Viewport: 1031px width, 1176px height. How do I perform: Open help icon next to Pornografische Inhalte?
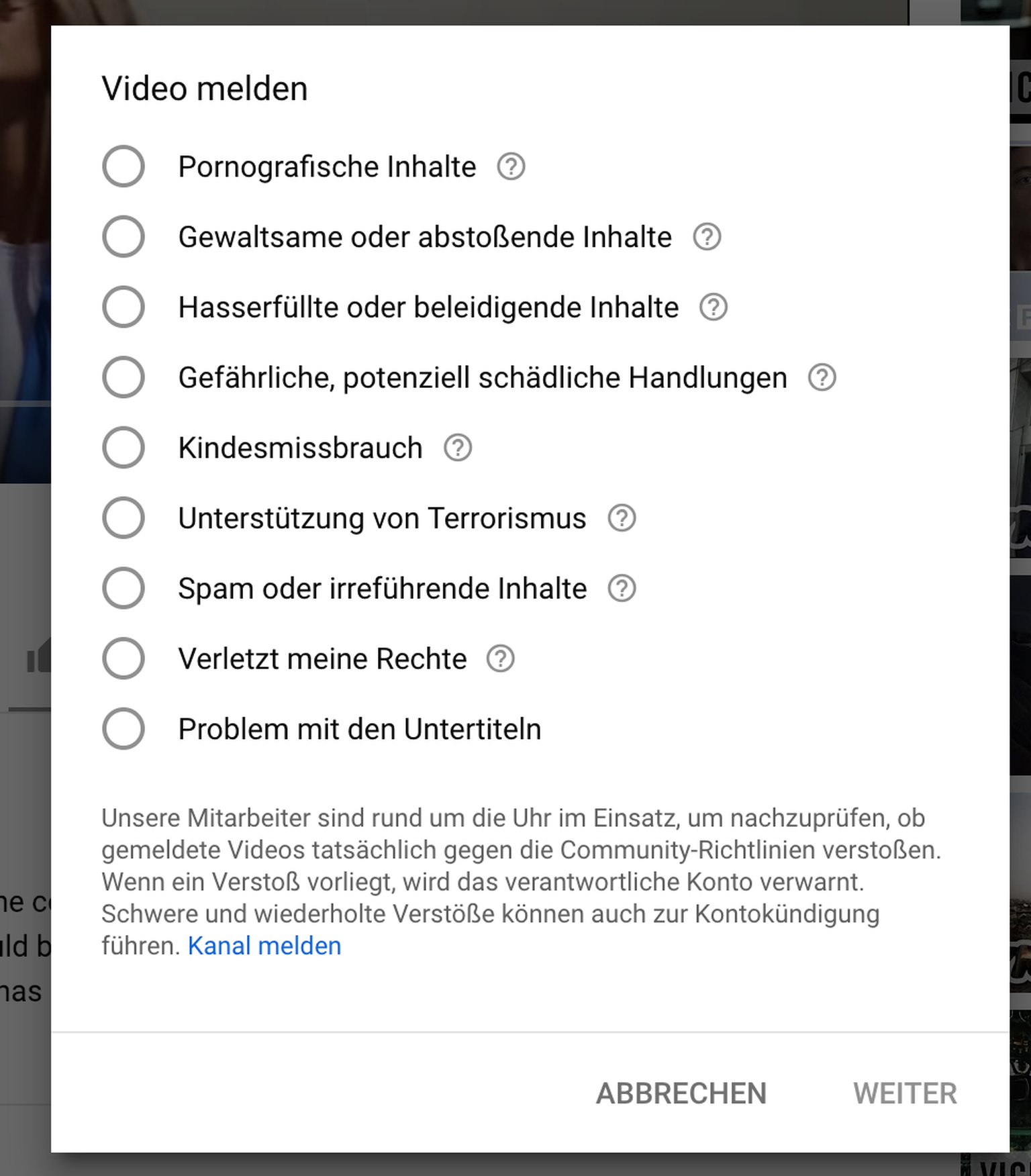[x=511, y=166]
